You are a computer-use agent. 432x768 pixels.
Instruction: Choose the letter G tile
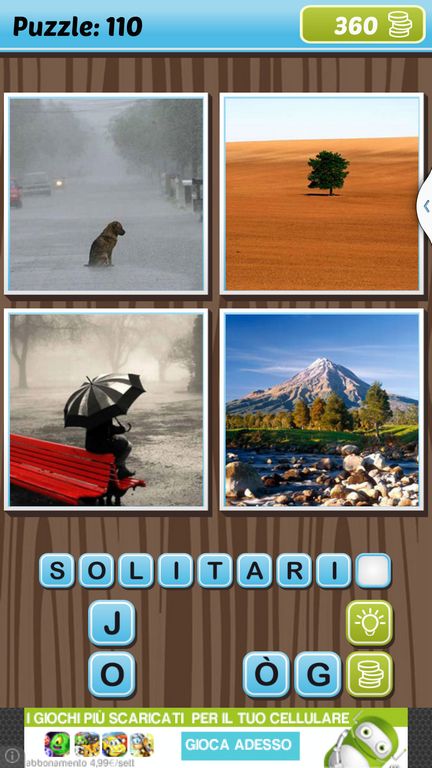click(318, 674)
